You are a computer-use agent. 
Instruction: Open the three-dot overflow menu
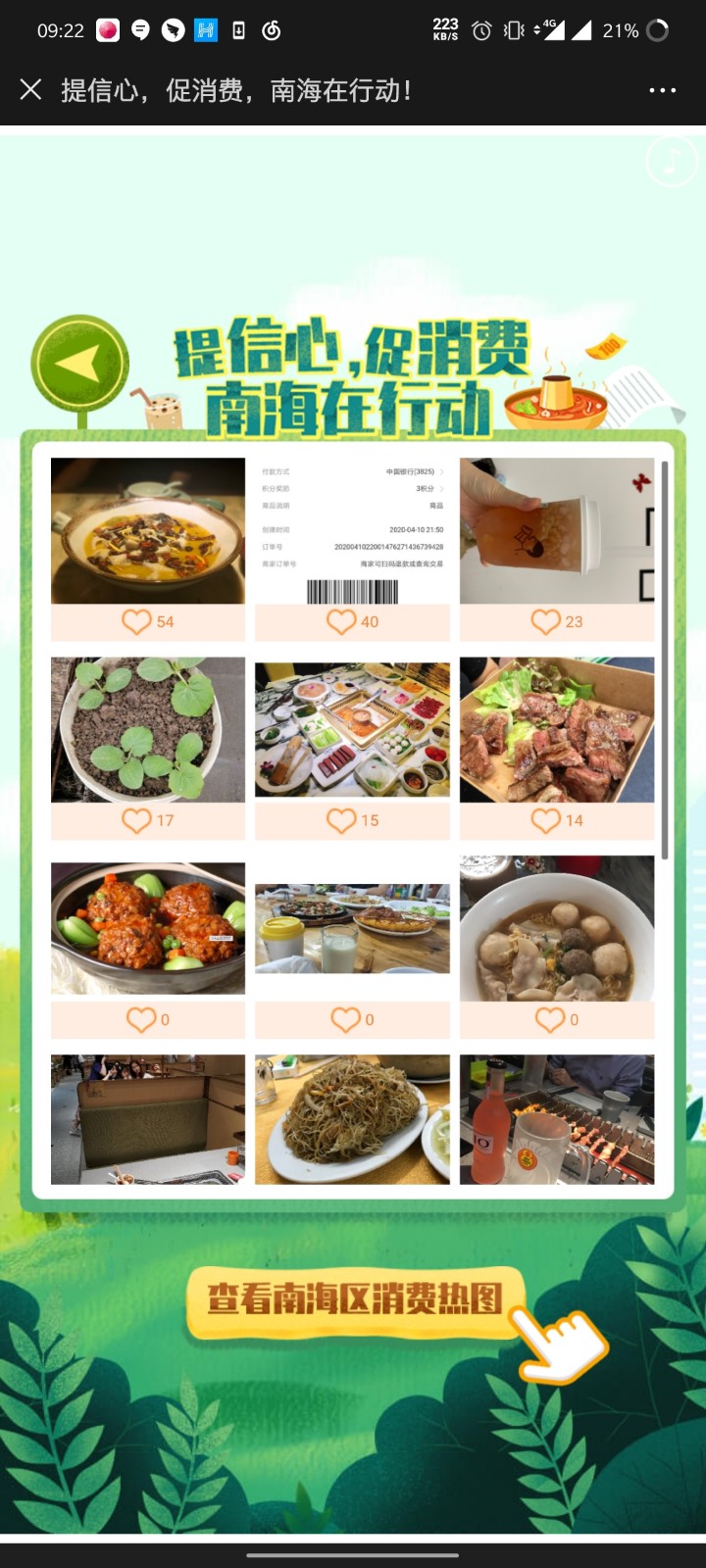pos(663,90)
